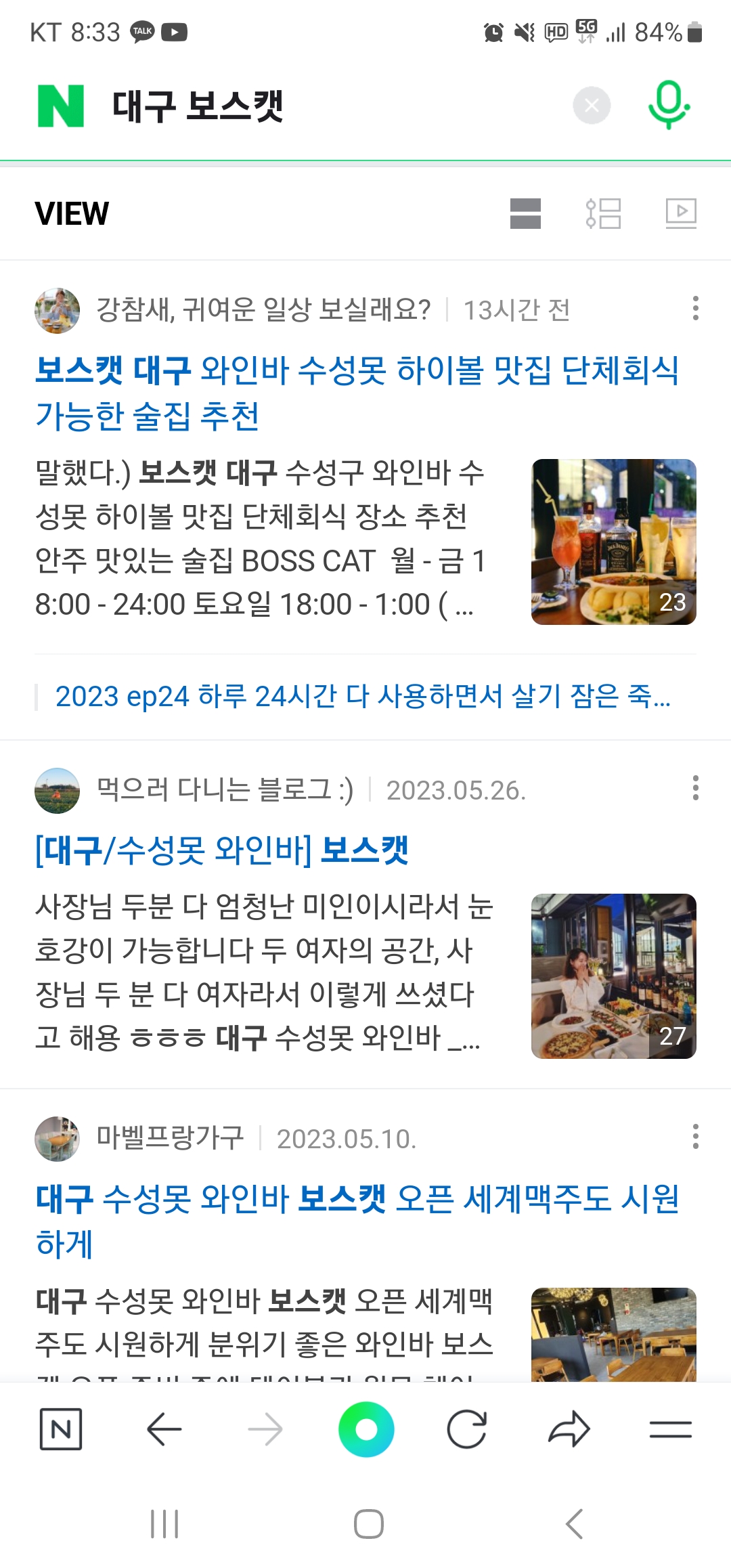Clear the search text
This screenshot has height=1568, width=731.
click(592, 106)
